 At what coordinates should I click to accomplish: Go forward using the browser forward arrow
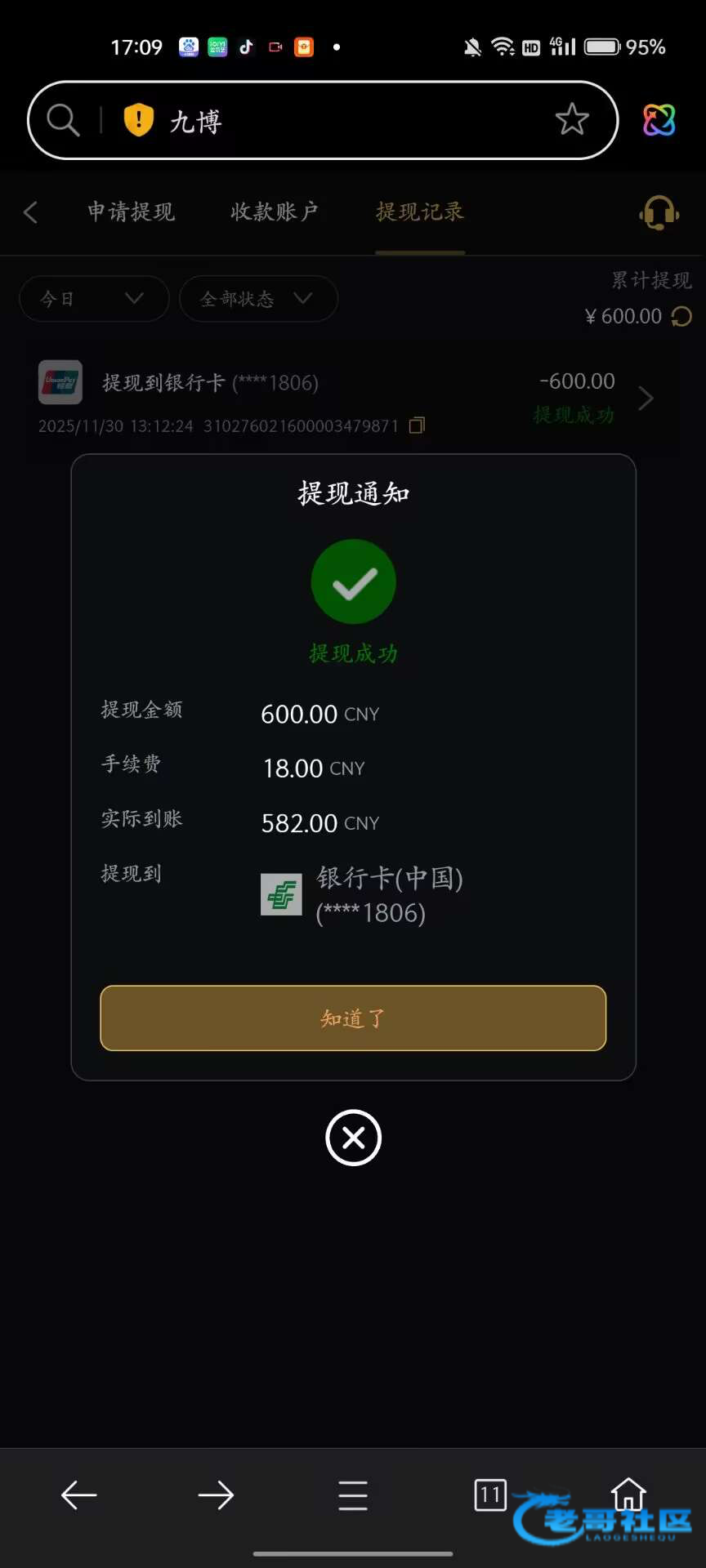[x=216, y=1495]
